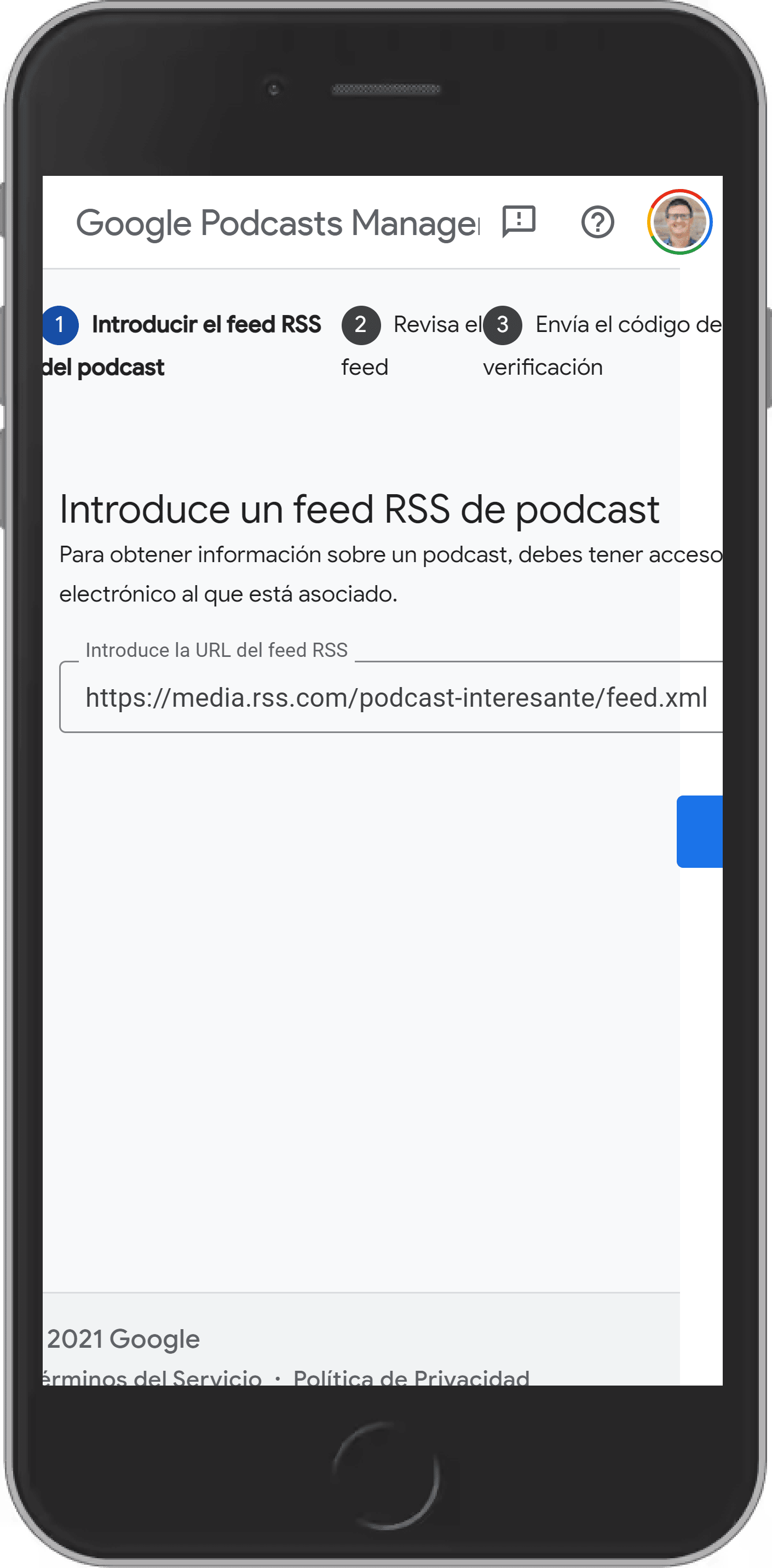Open the Términos del Servicio link
This screenshot has width=772, height=1568.
point(152,1377)
